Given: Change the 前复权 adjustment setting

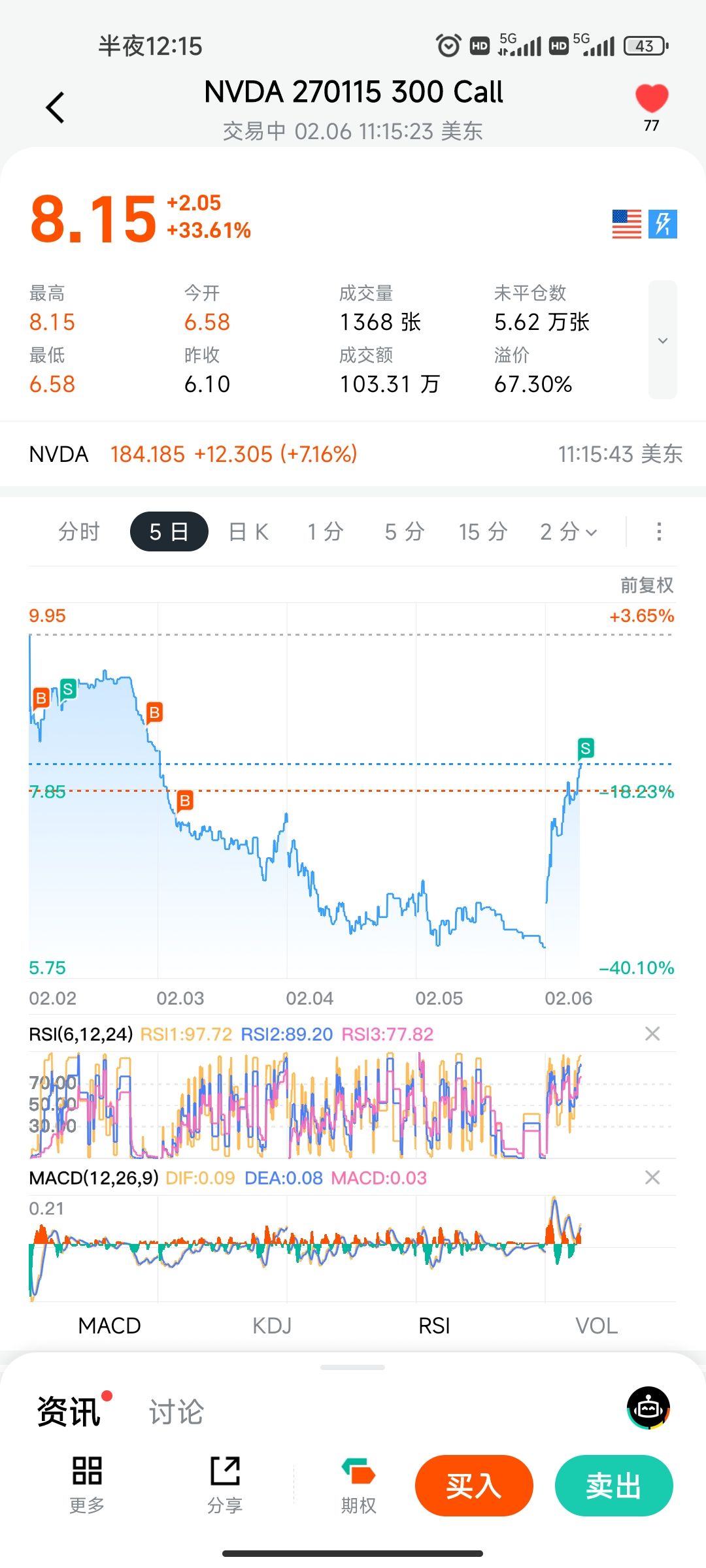Looking at the screenshot, I should pyautogui.click(x=647, y=585).
